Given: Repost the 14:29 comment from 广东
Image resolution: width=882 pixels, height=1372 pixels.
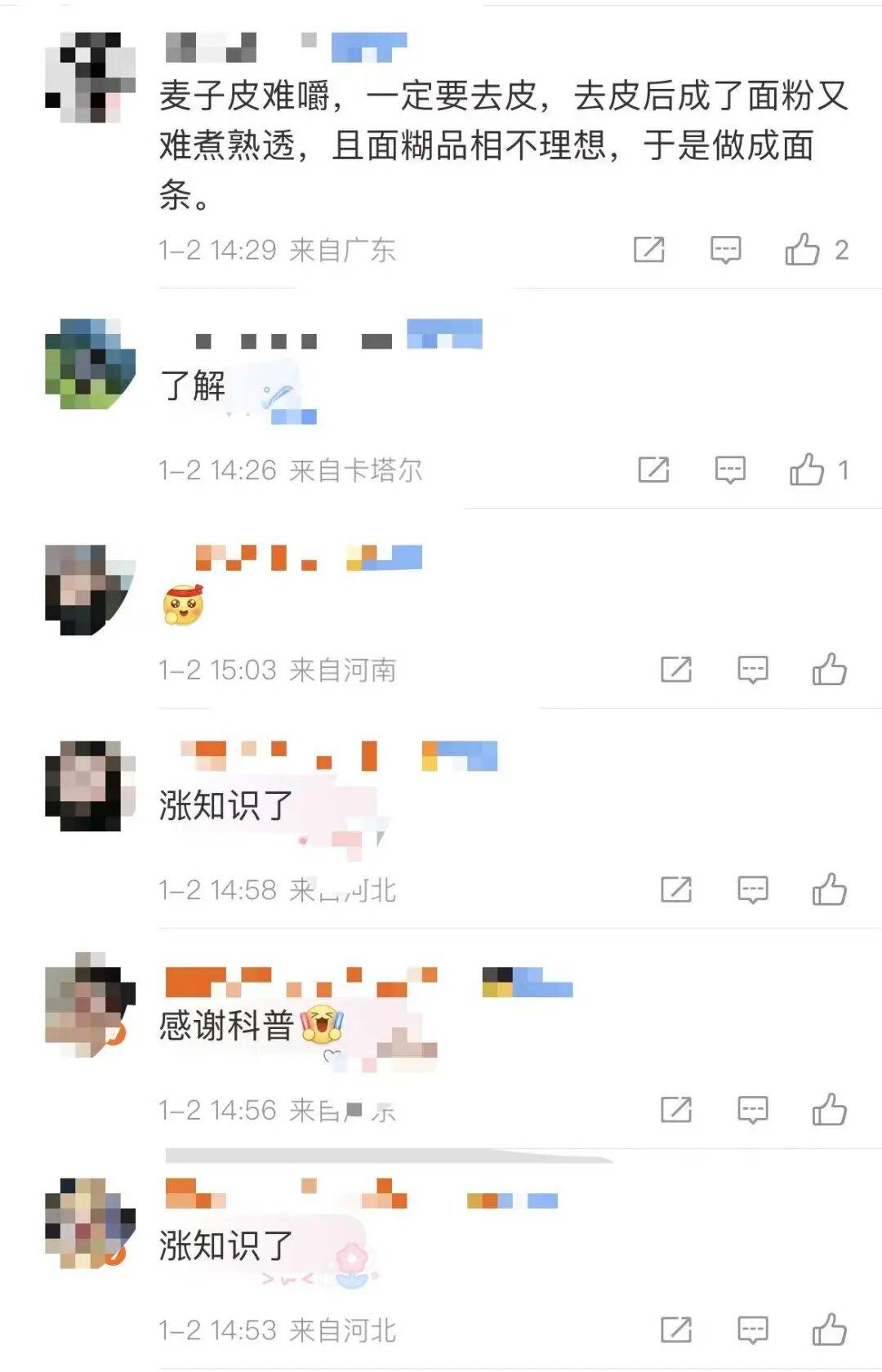Looking at the screenshot, I should (x=649, y=249).
